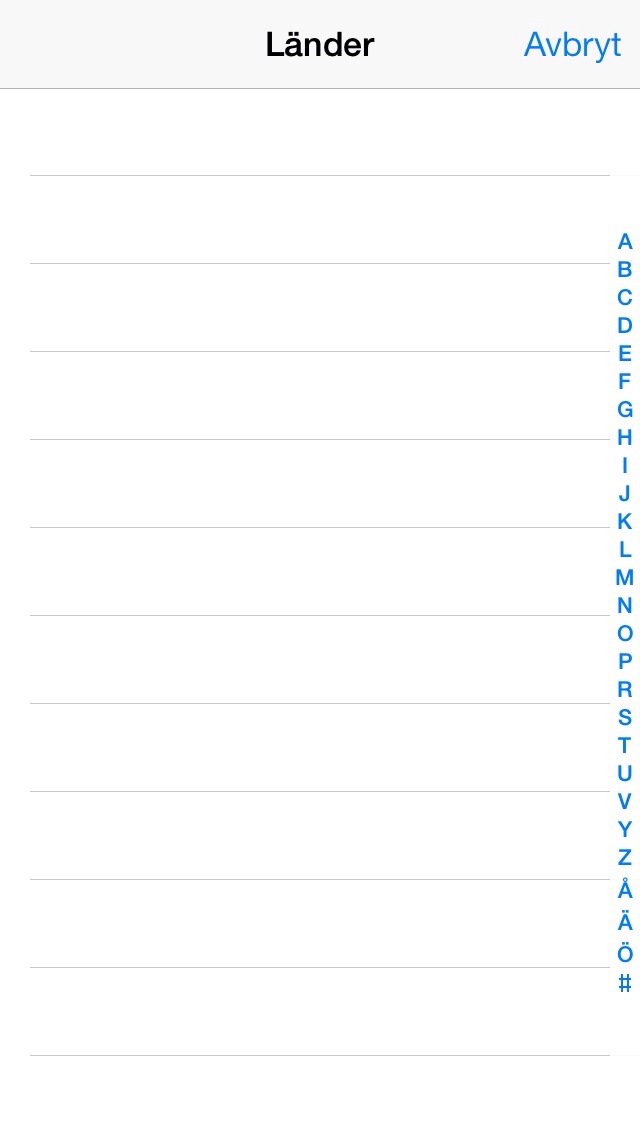The height and width of the screenshot is (1136, 640).
Task: Jump to letter K in the index
Action: point(625,521)
